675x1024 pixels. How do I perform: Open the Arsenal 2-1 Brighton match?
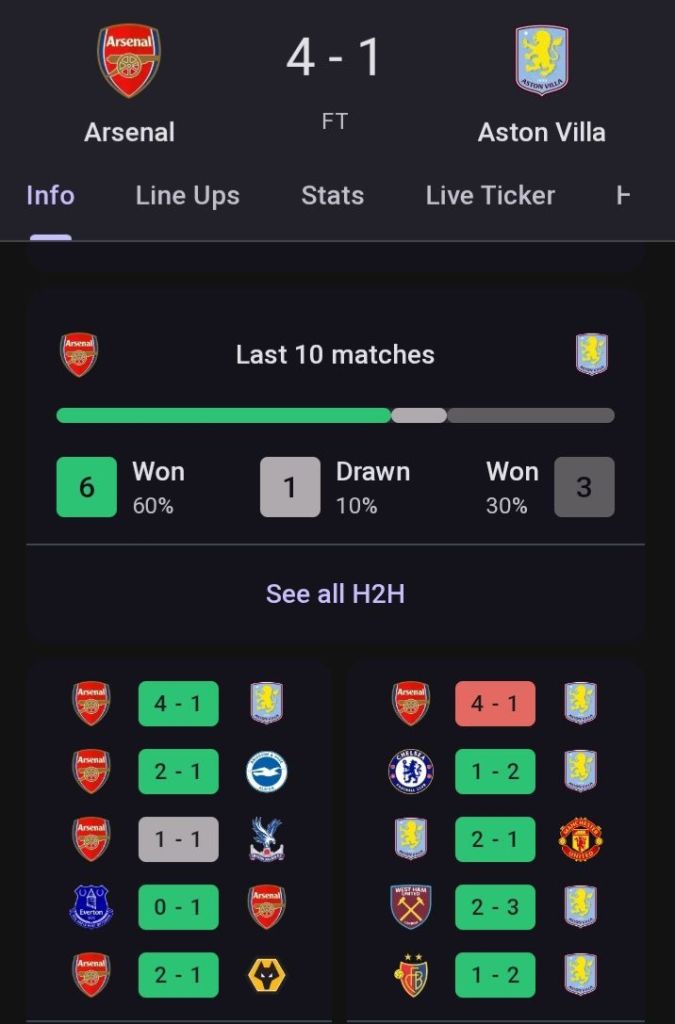(x=178, y=771)
